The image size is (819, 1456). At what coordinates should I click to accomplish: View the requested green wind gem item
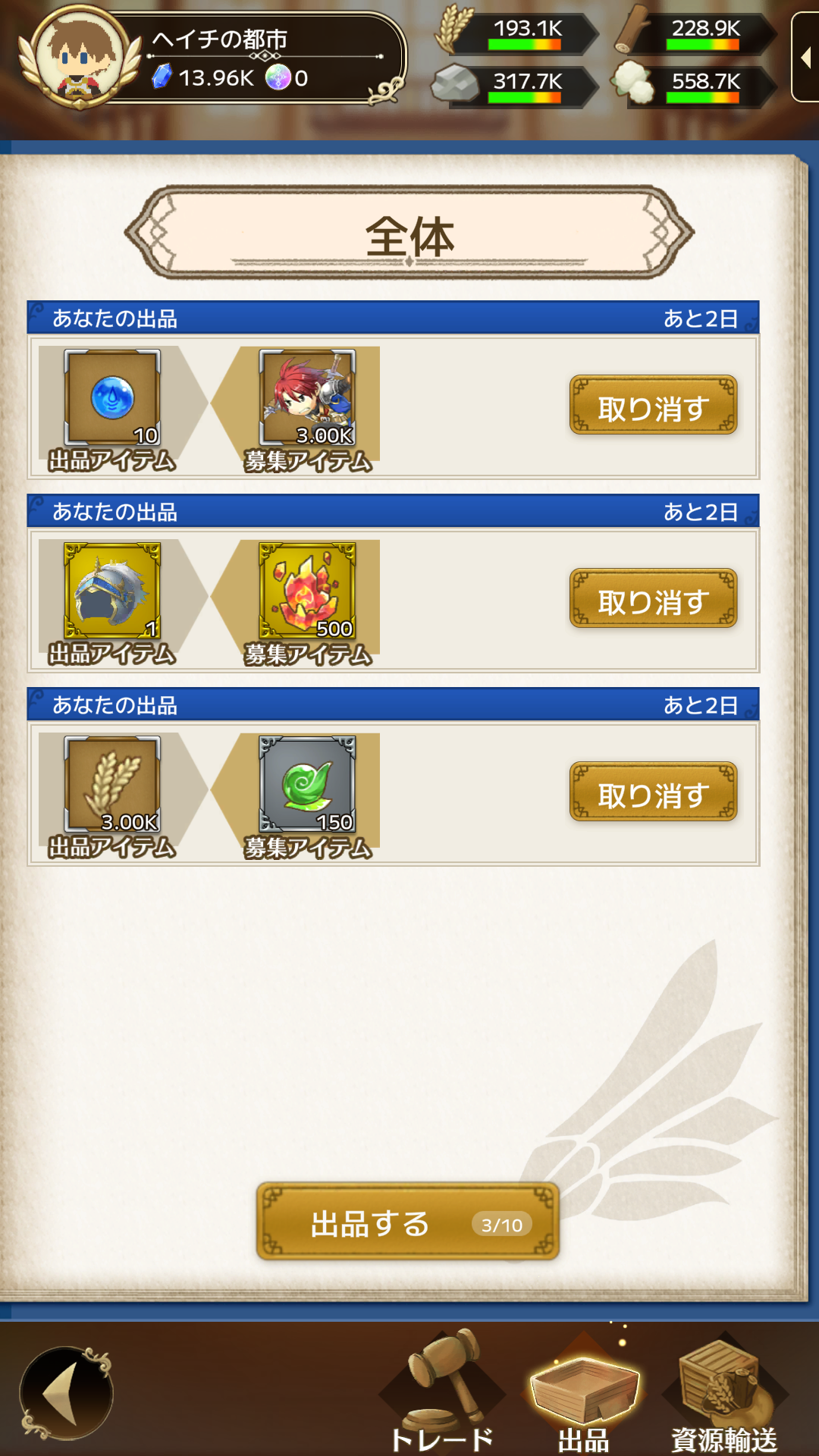click(x=307, y=784)
